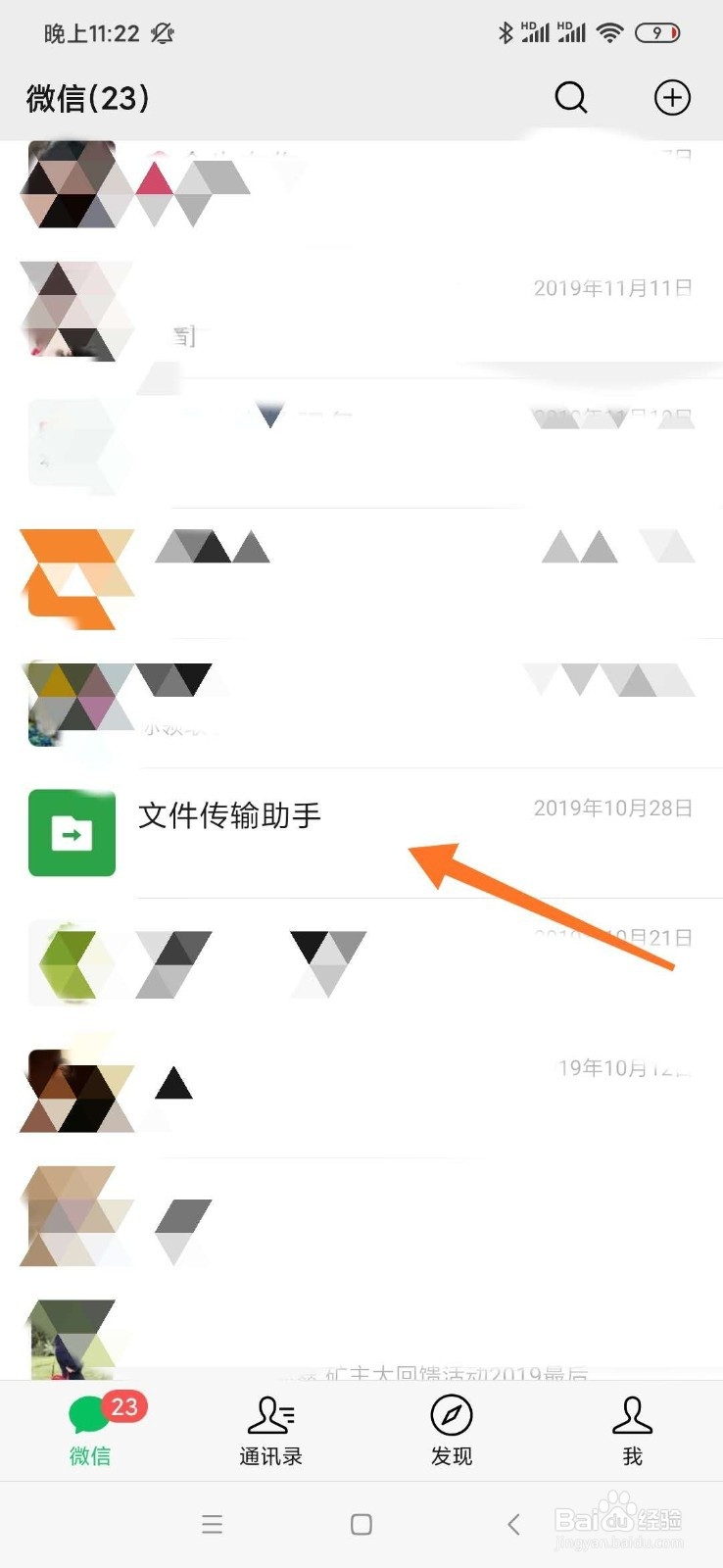Screen dimensions: 723x1568
Task: Switch to the 通讯录 tab
Action: (270, 1431)
